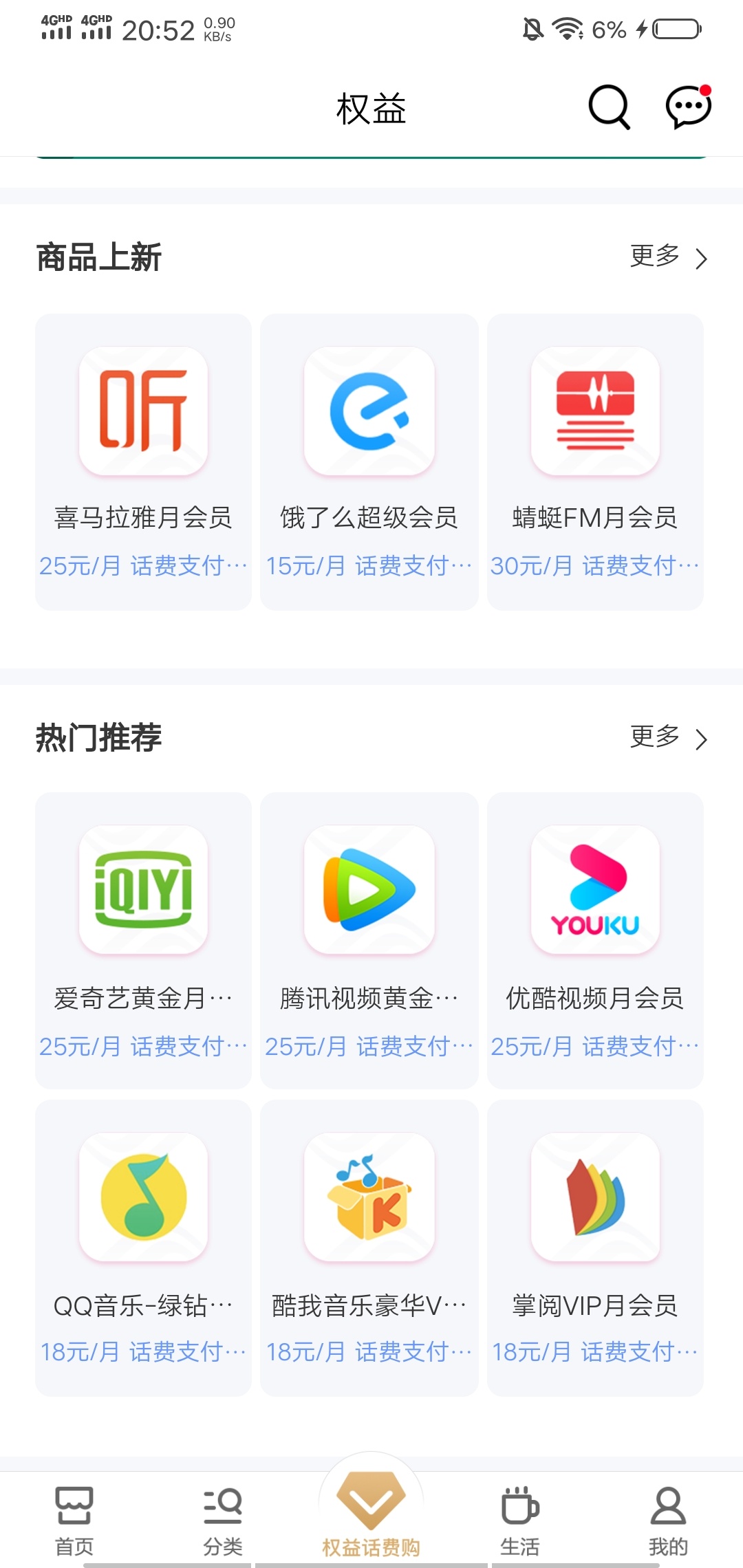Tap 更多 next to 热门推荐
Screen dimensions: 743x1568
[669, 738]
